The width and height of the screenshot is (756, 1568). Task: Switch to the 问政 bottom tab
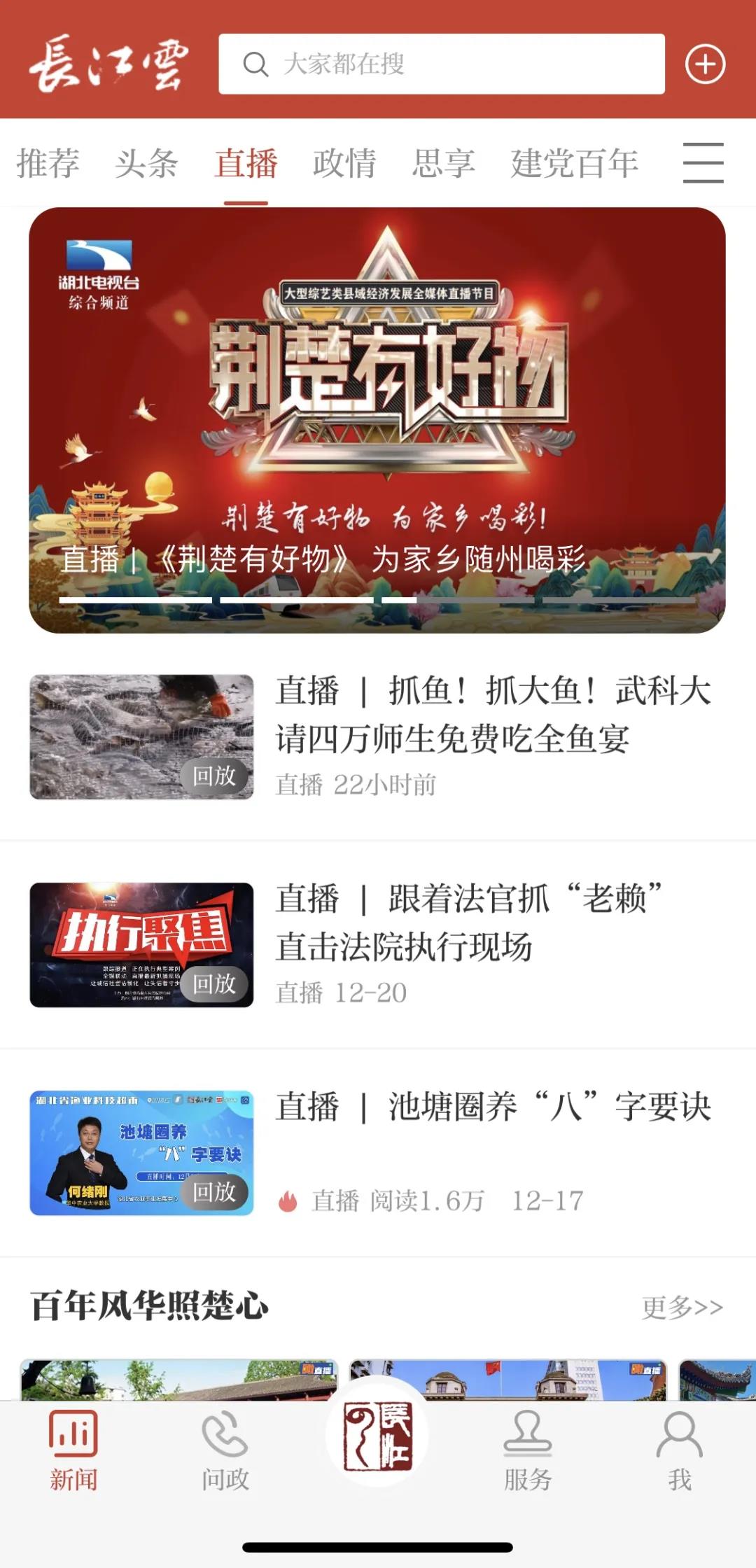pyautogui.click(x=225, y=1450)
